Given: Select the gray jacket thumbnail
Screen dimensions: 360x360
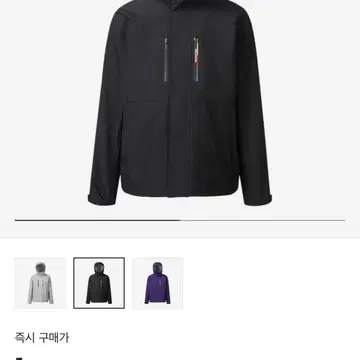Looking at the screenshot, I should pyautogui.click(x=40, y=283).
